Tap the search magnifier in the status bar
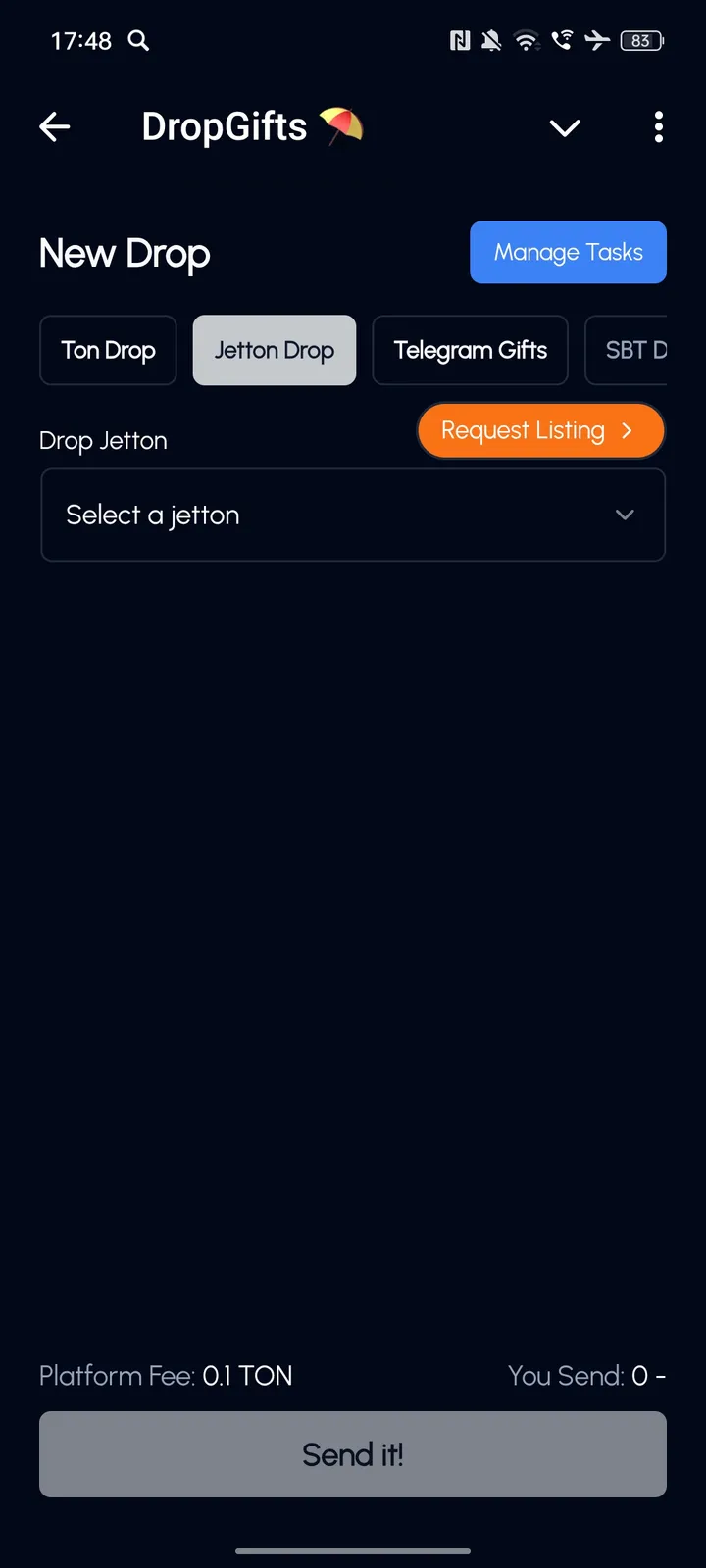The image size is (706, 1568). click(138, 41)
